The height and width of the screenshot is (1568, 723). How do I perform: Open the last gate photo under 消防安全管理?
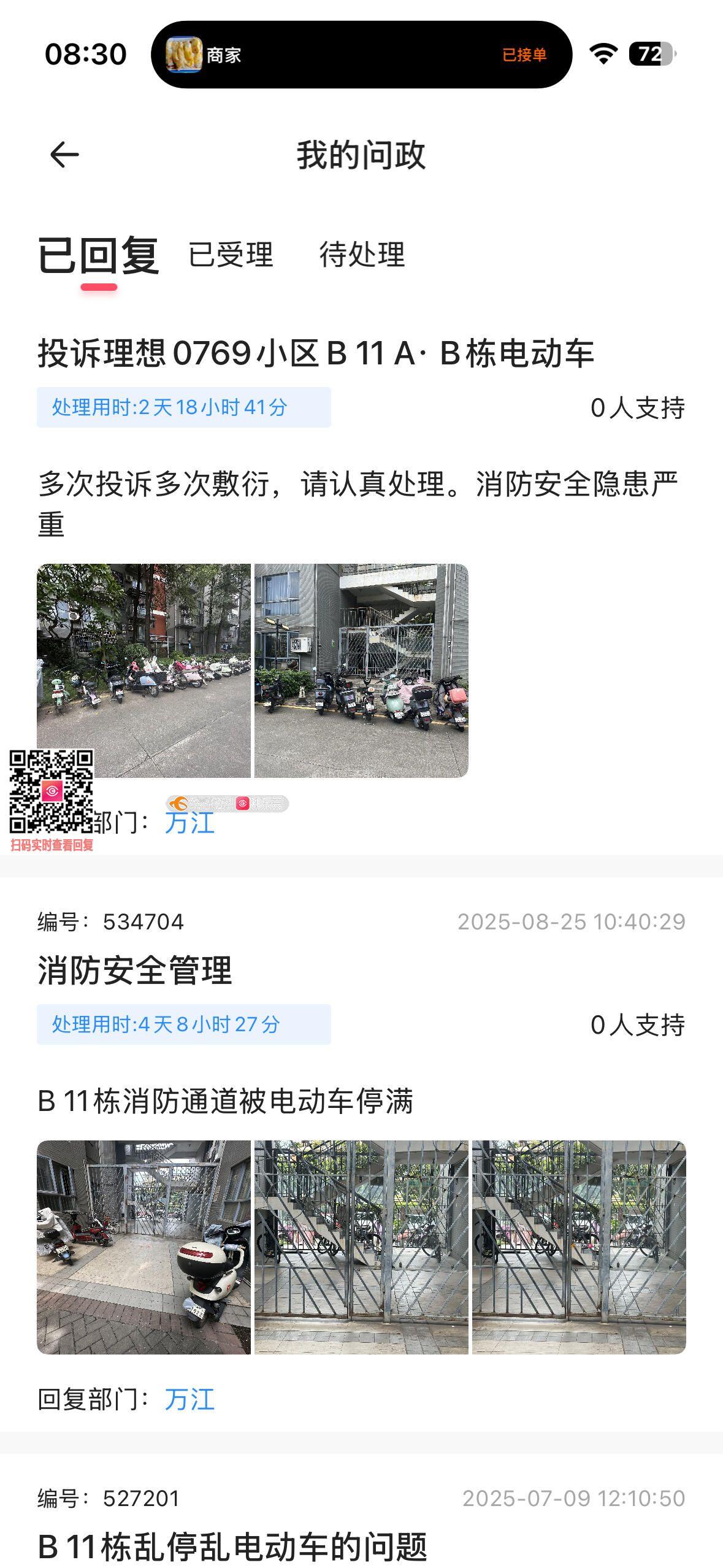click(x=579, y=1247)
